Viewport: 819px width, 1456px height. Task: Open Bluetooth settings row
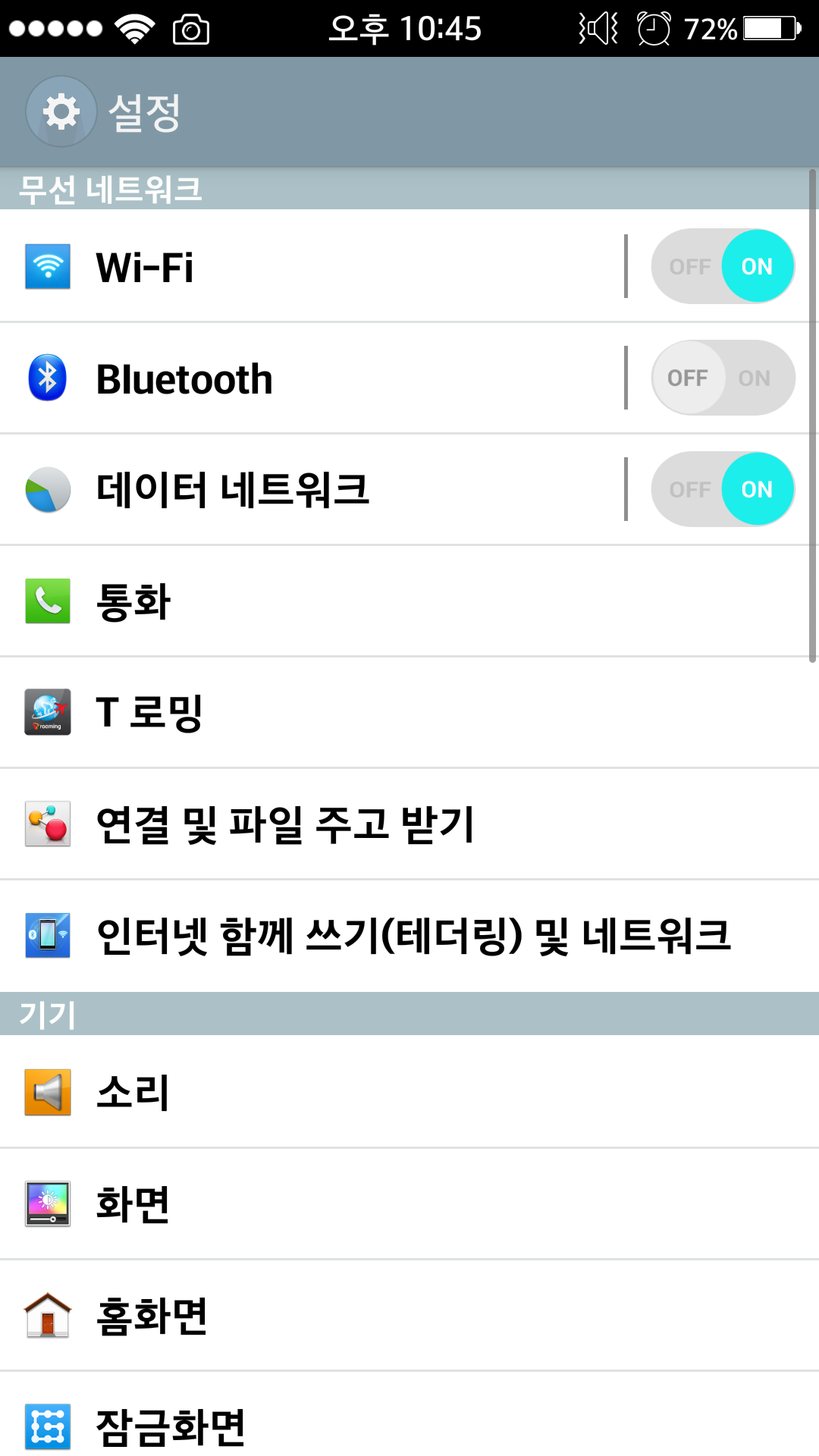click(303, 378)
